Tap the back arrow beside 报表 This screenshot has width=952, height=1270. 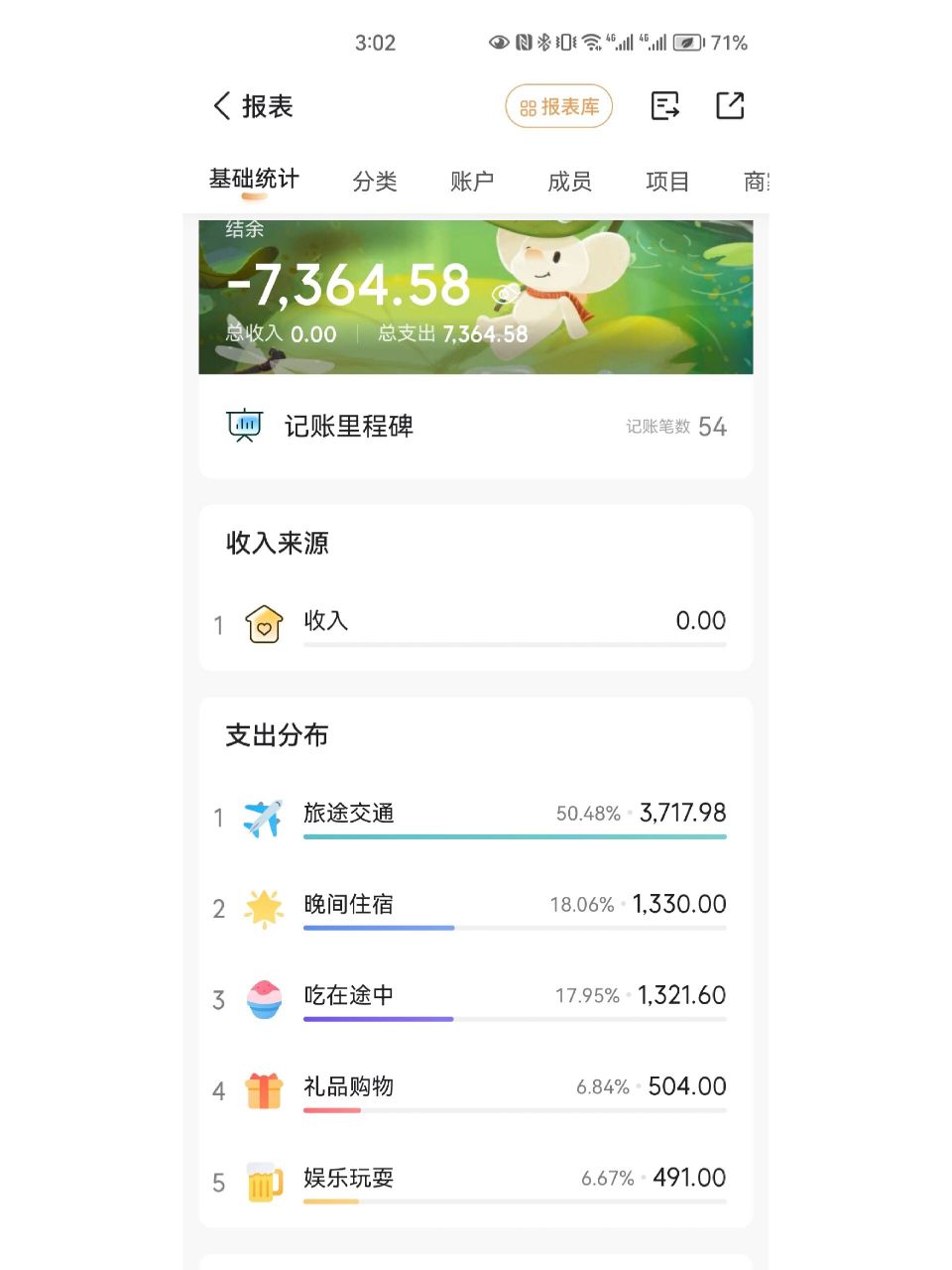(x=220, y=105)
